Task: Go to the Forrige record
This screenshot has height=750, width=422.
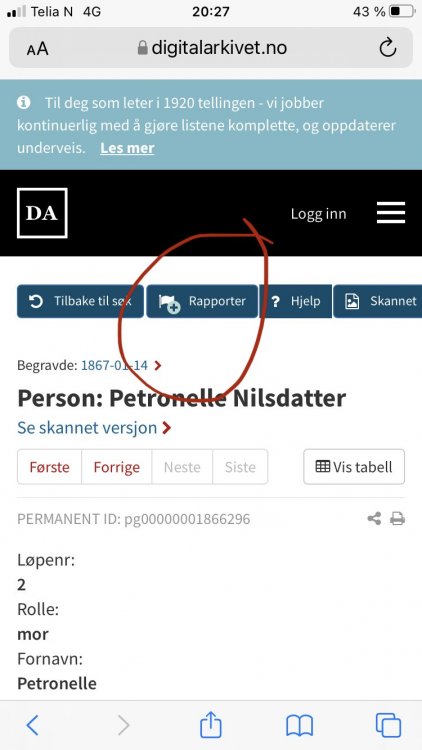Action: (x=117, y=467)
